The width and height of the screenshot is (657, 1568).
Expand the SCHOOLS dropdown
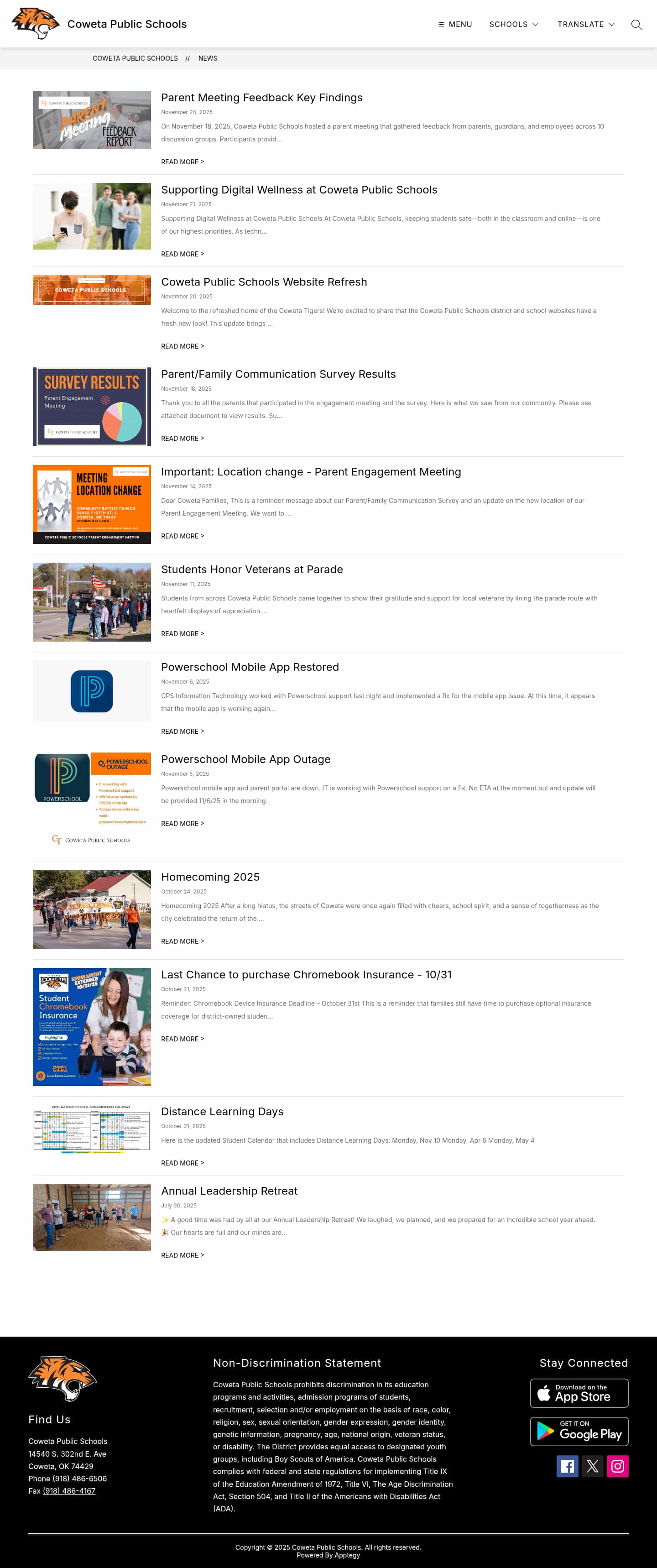(x=513, y=24)
